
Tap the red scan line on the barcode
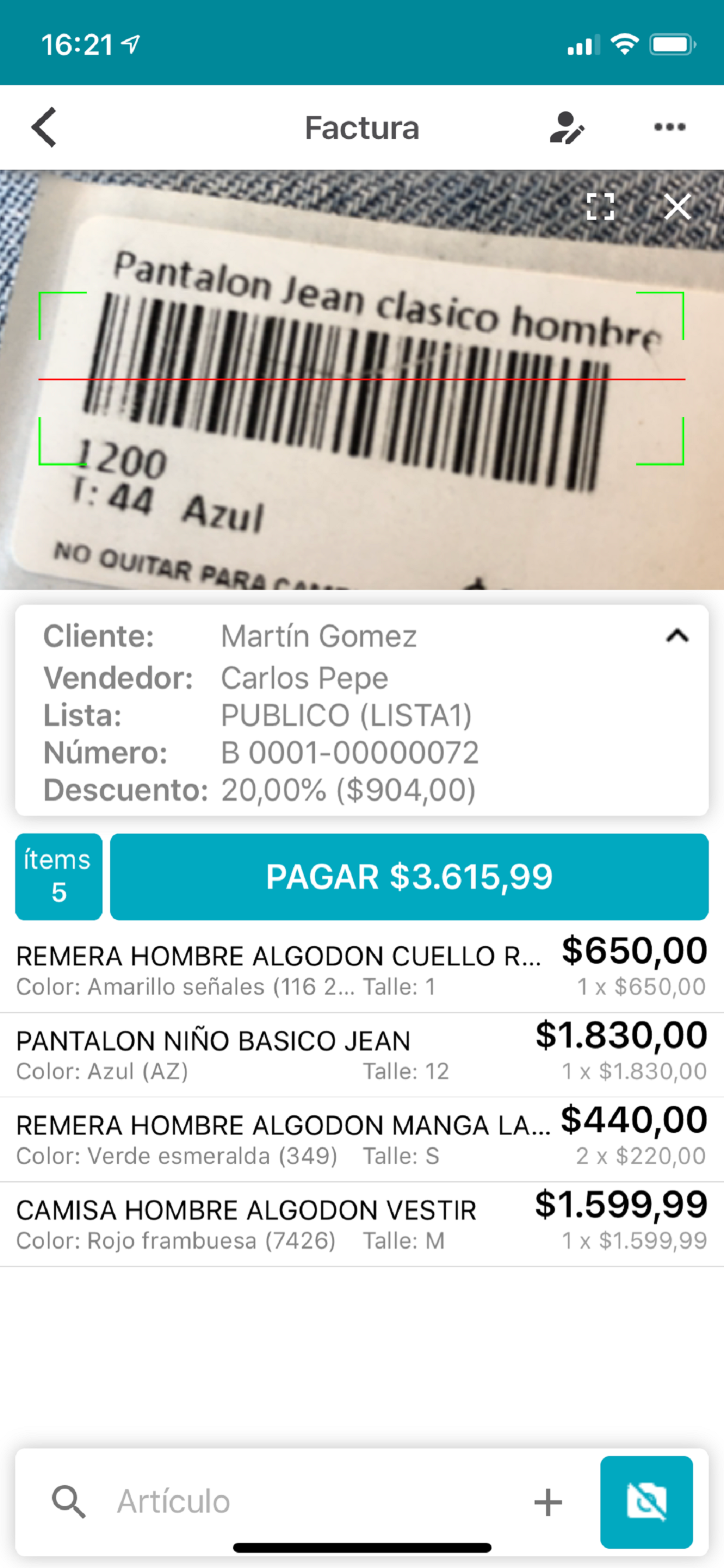(361, 379)
